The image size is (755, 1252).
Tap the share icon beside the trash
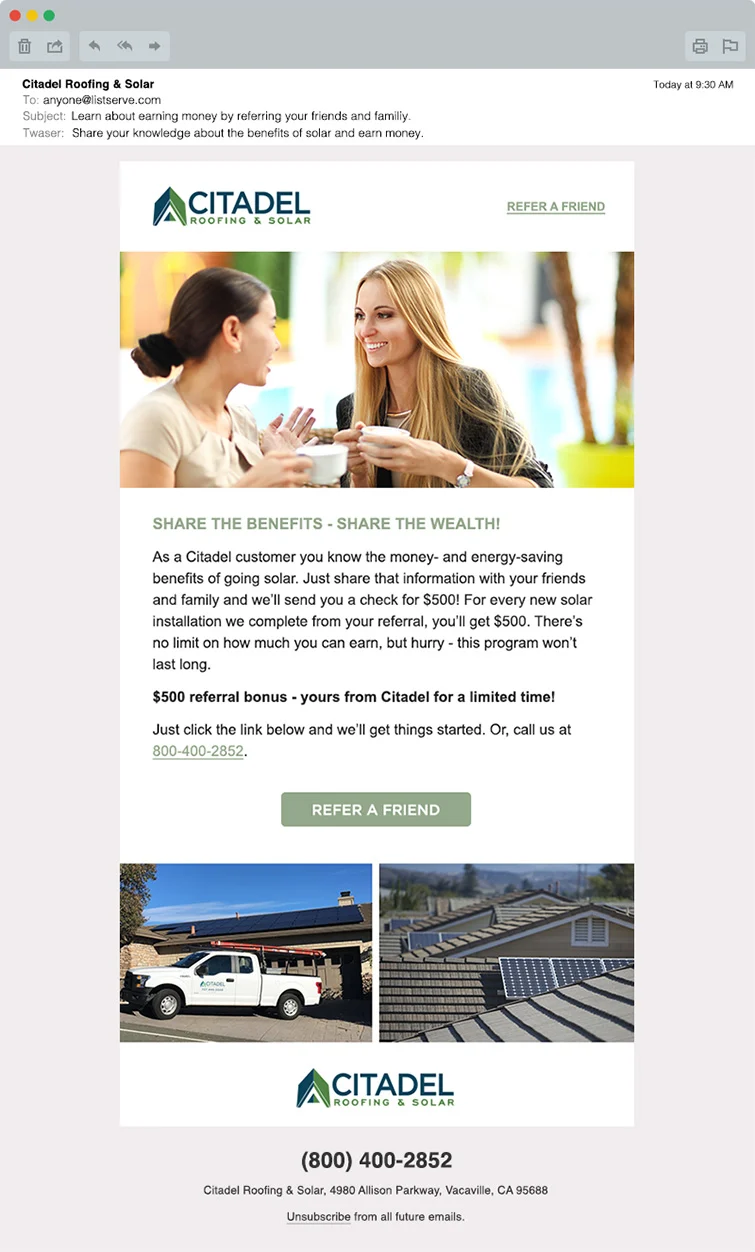pos(55,46)
